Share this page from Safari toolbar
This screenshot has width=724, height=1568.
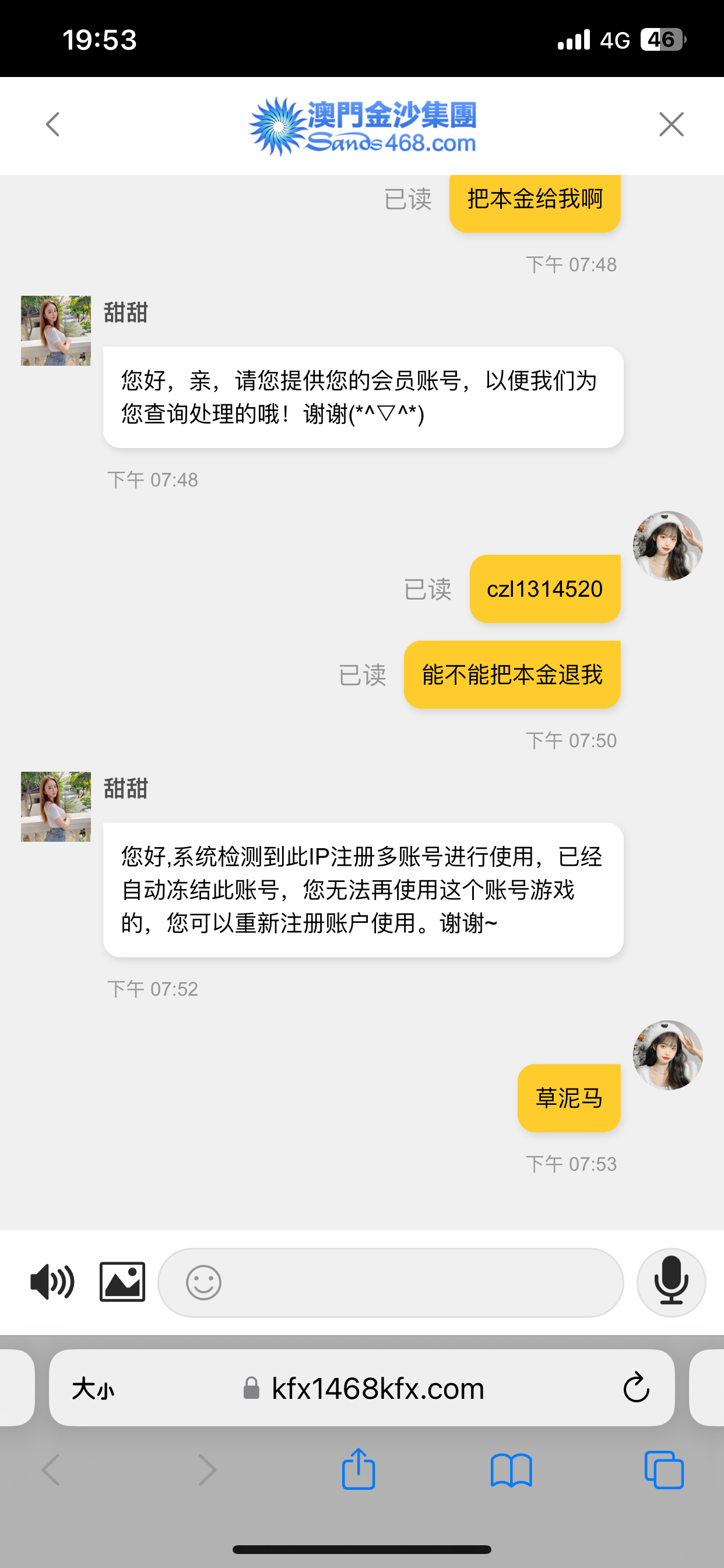tap(359, 1470)
